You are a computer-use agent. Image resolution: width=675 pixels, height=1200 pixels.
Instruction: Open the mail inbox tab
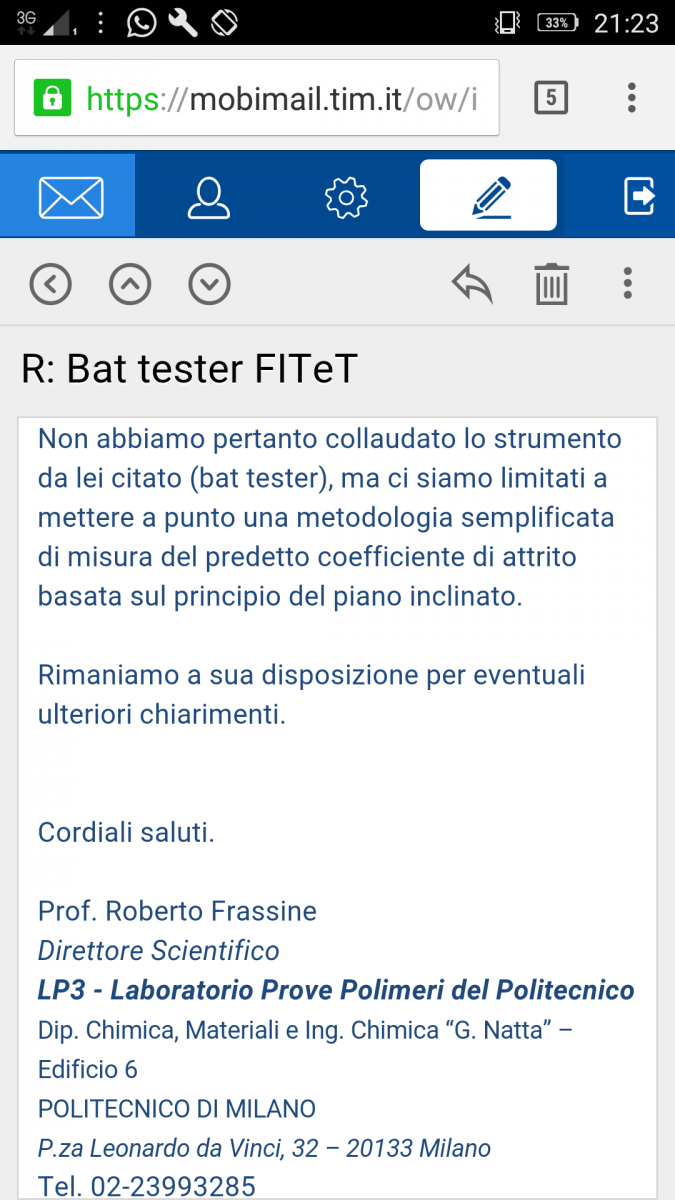point(70,196)
